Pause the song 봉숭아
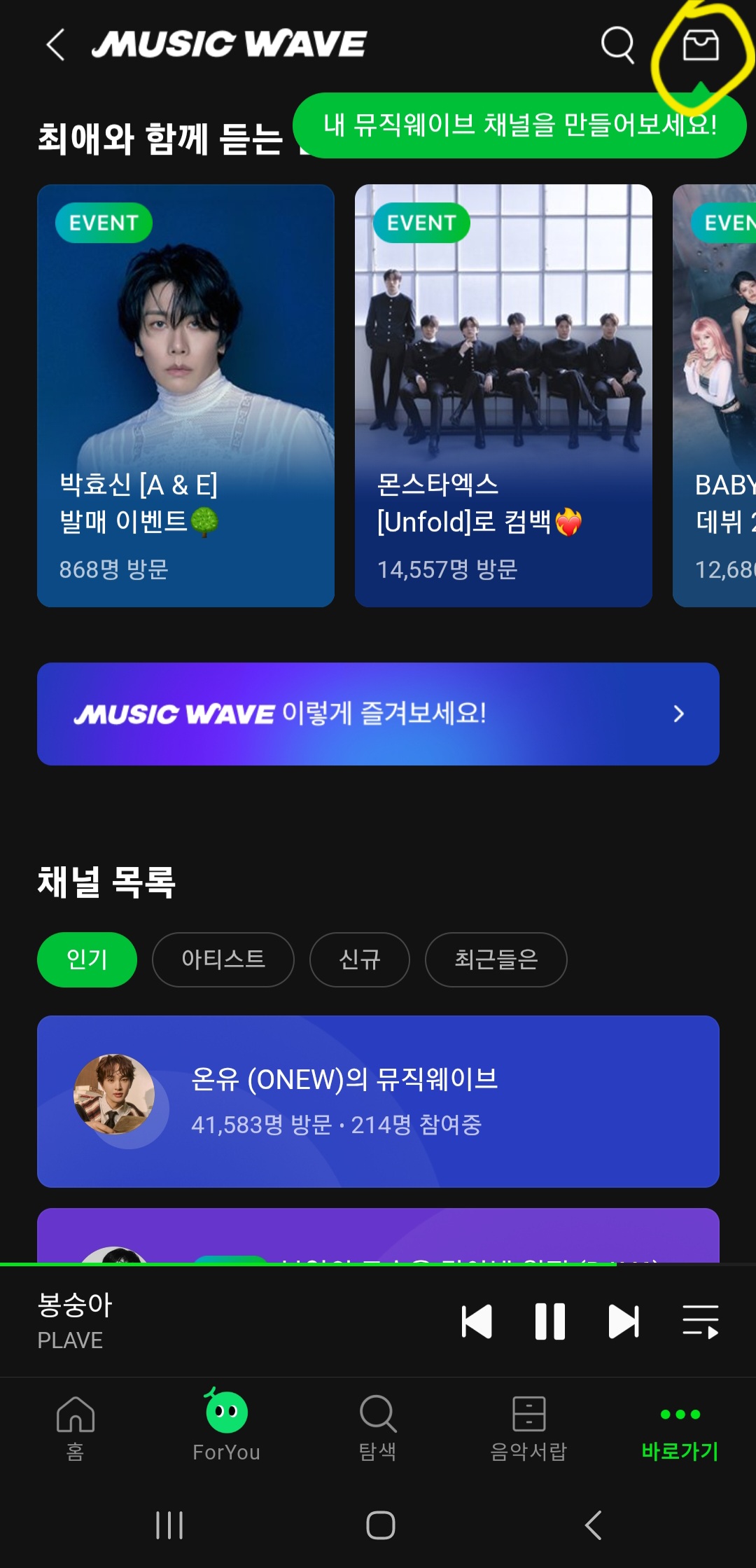Viewport: 756px width, 1568px height. pos(550,1321)
